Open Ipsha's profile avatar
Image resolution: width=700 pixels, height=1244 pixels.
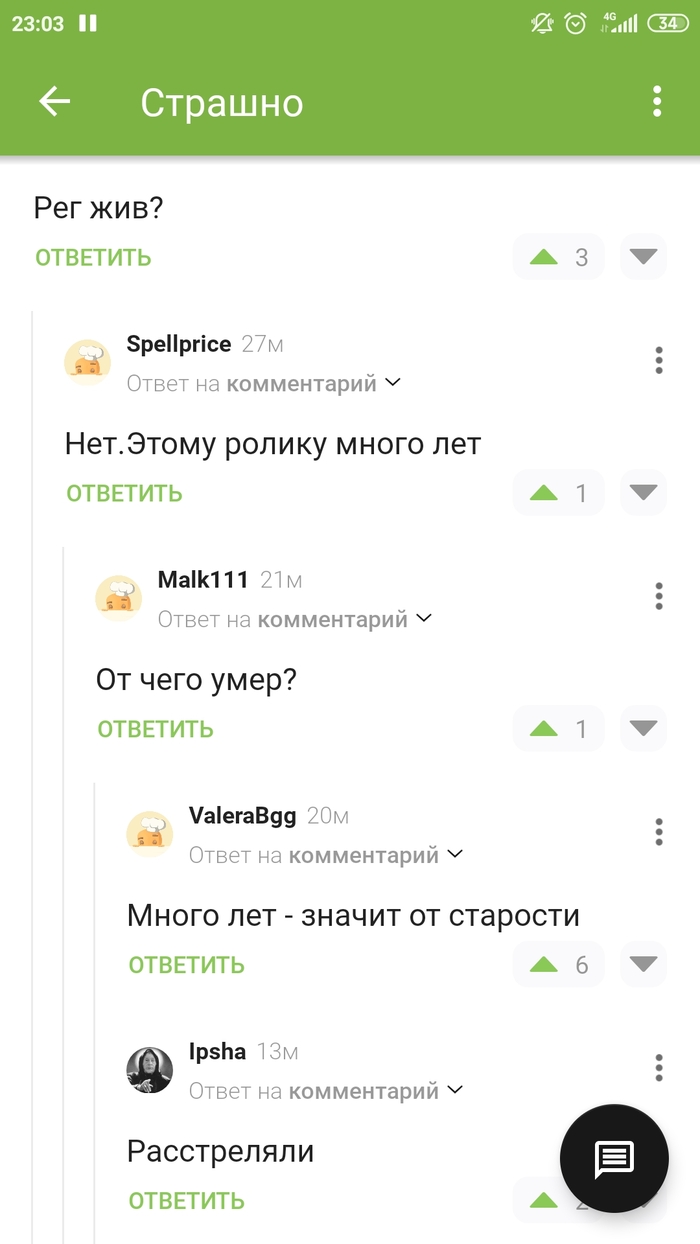point(149,1070)
